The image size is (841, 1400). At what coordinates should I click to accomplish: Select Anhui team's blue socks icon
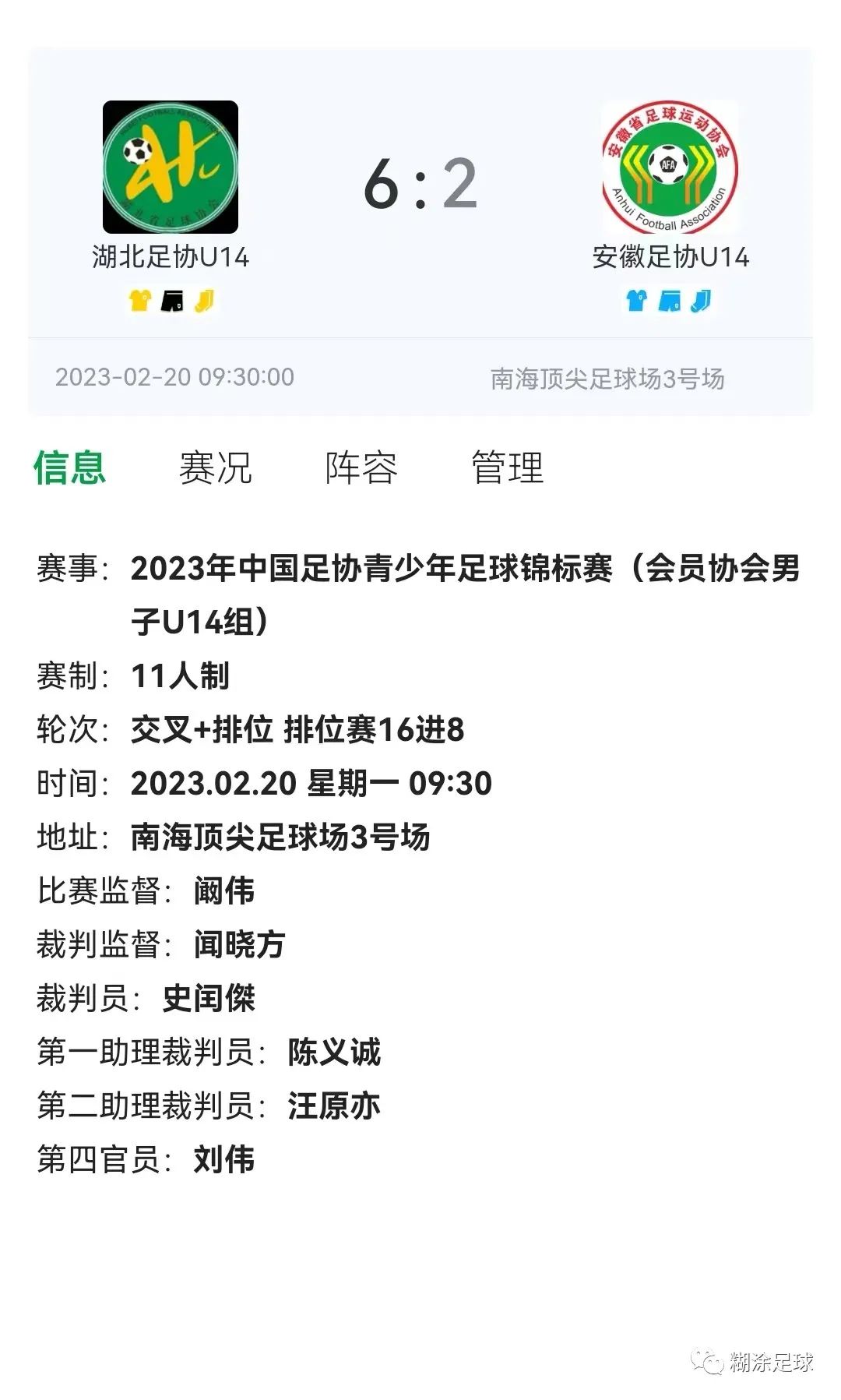(x=700, y=301)
